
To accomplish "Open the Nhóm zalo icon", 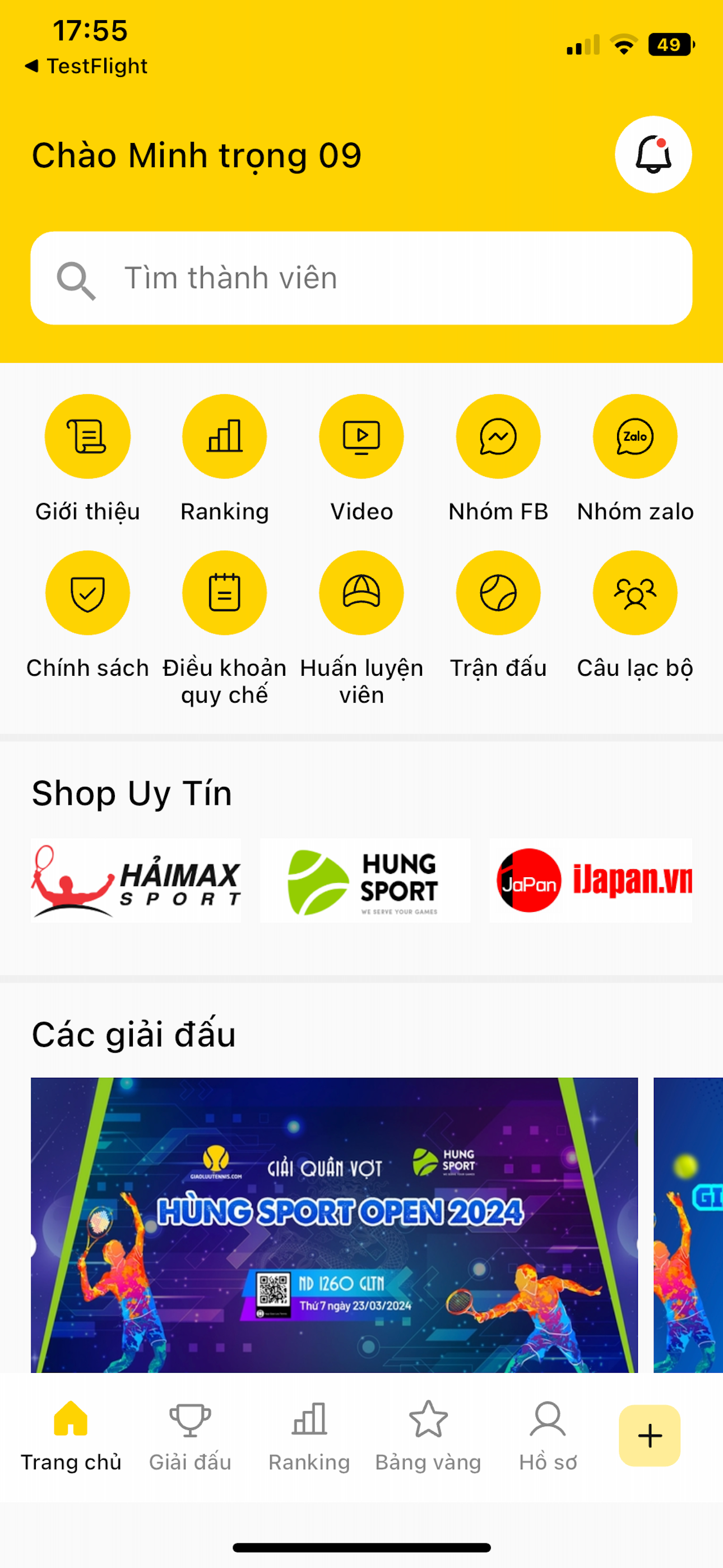I will tap(635, 436).
